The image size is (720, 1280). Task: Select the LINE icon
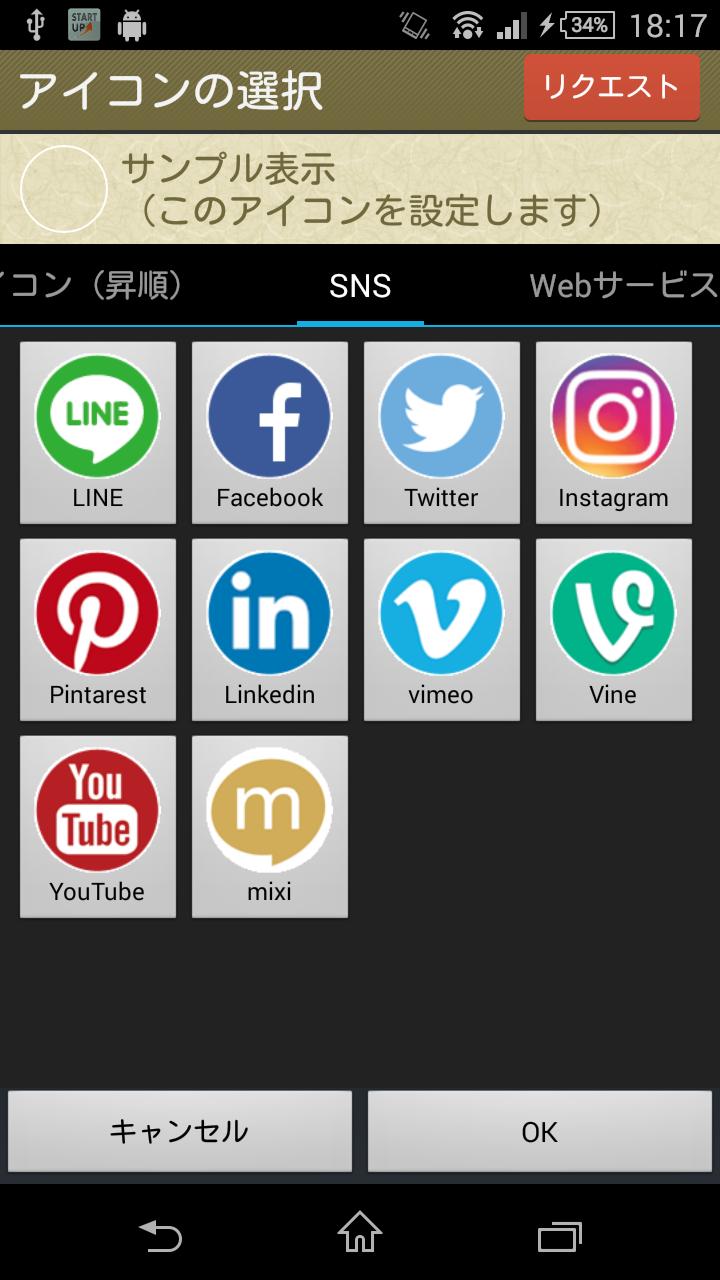(98, 432)
